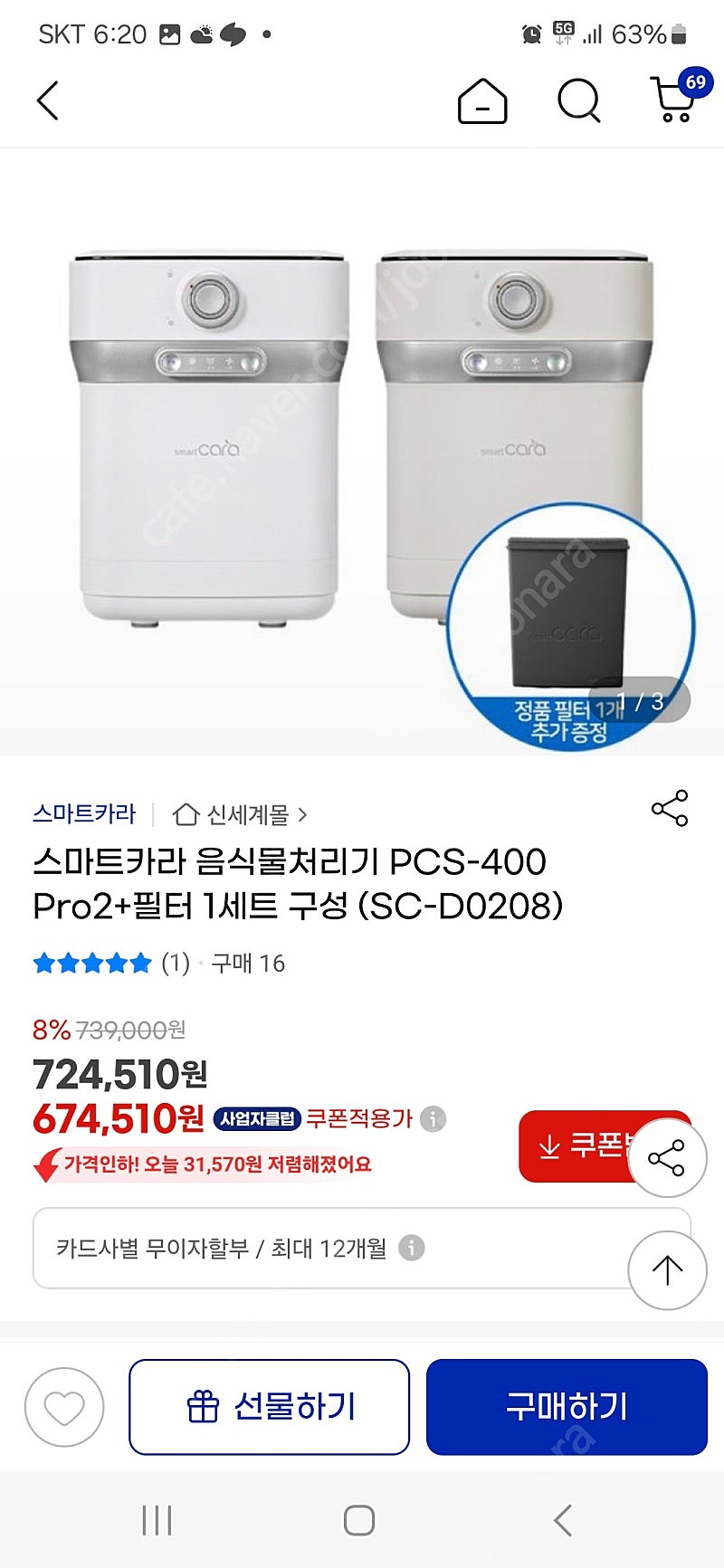Tap the floating share button
This screenshot has width=724, height=1568.
(667, 1158)
